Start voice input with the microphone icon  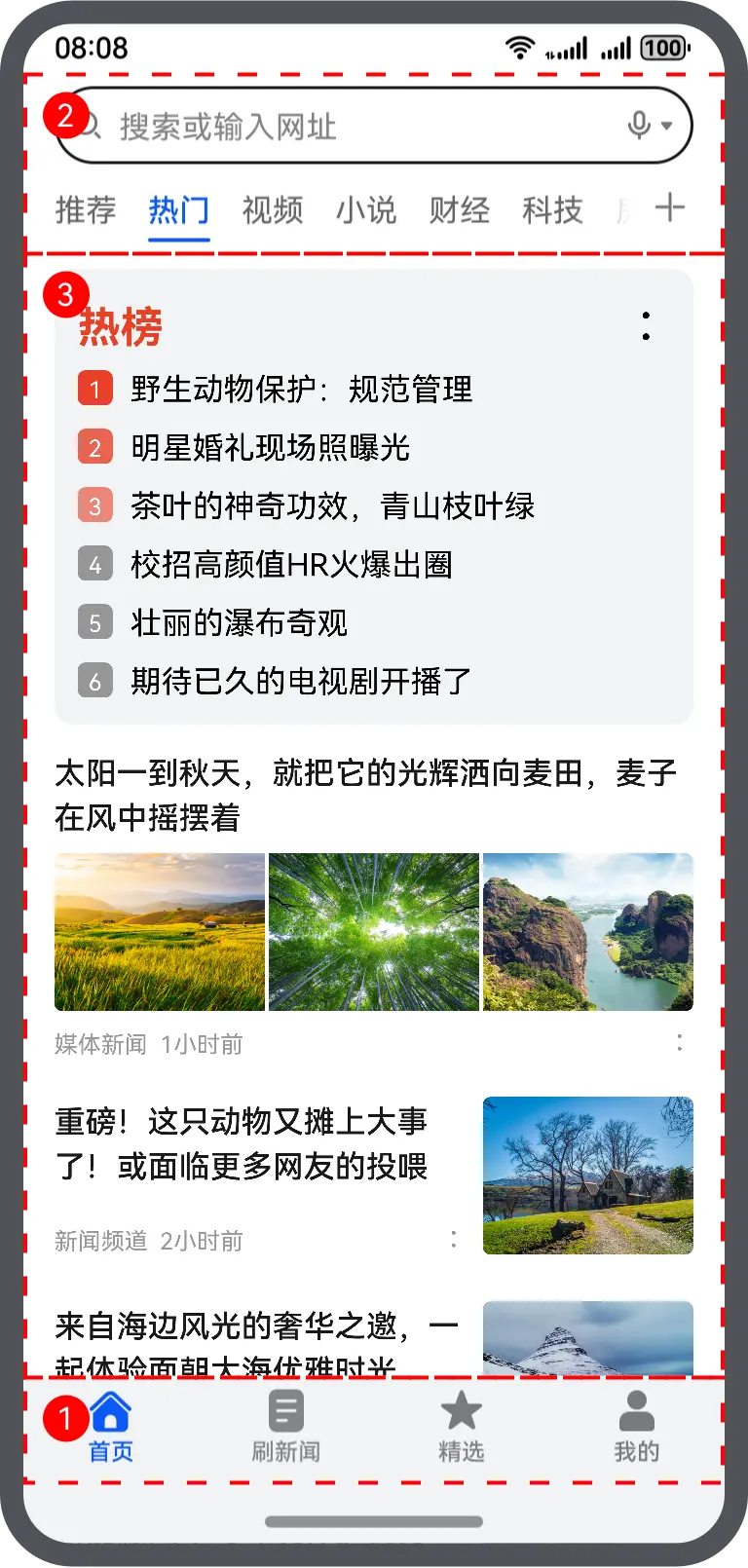pos(640,126)
